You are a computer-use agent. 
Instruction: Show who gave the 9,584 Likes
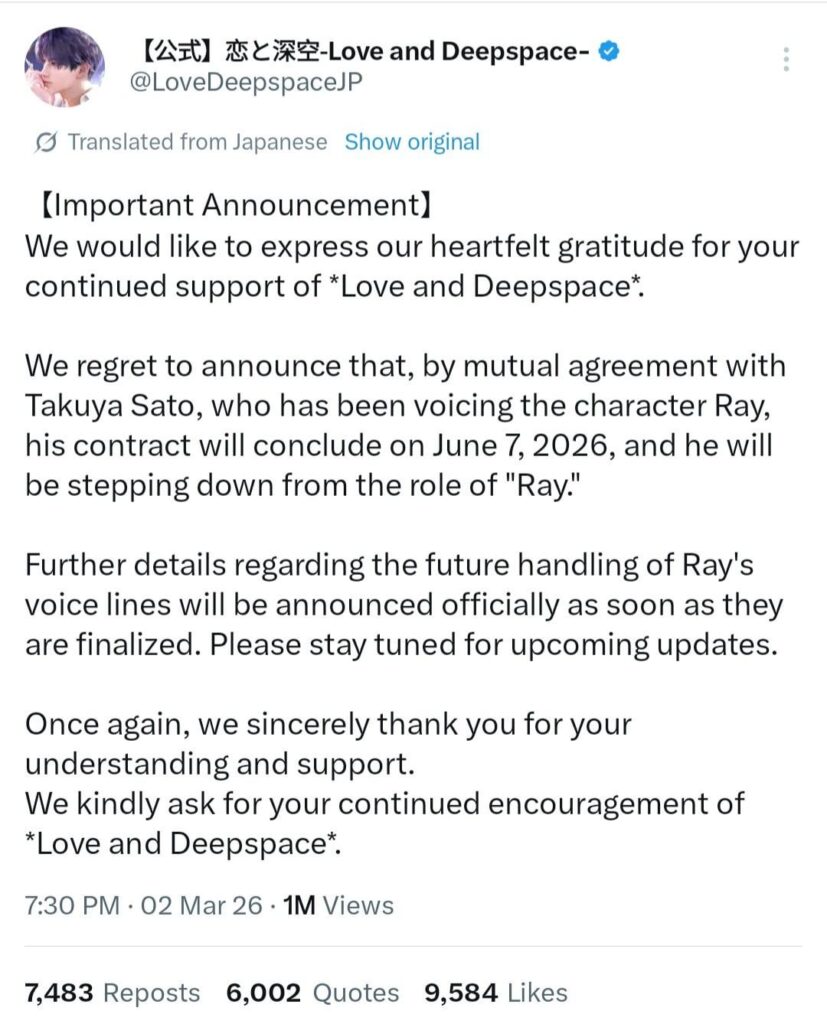(x=496, y=992)
